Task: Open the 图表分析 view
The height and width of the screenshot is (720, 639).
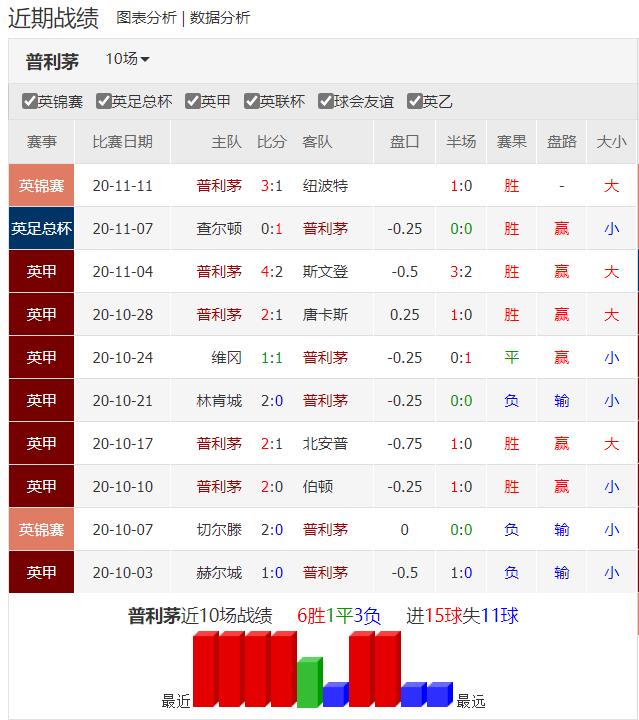Action: click(x=146, y=17)
